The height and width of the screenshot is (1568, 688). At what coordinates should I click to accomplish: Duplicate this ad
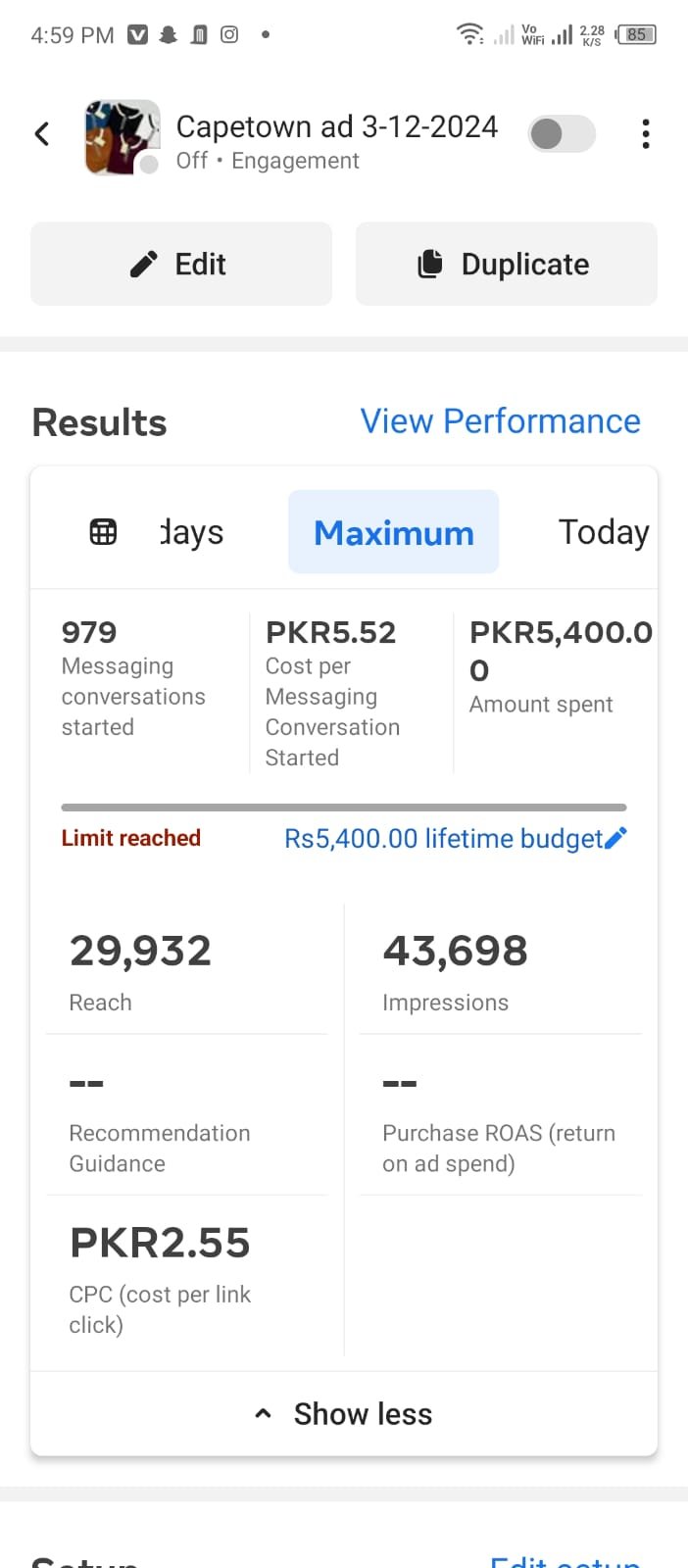[x=506, y=264]
